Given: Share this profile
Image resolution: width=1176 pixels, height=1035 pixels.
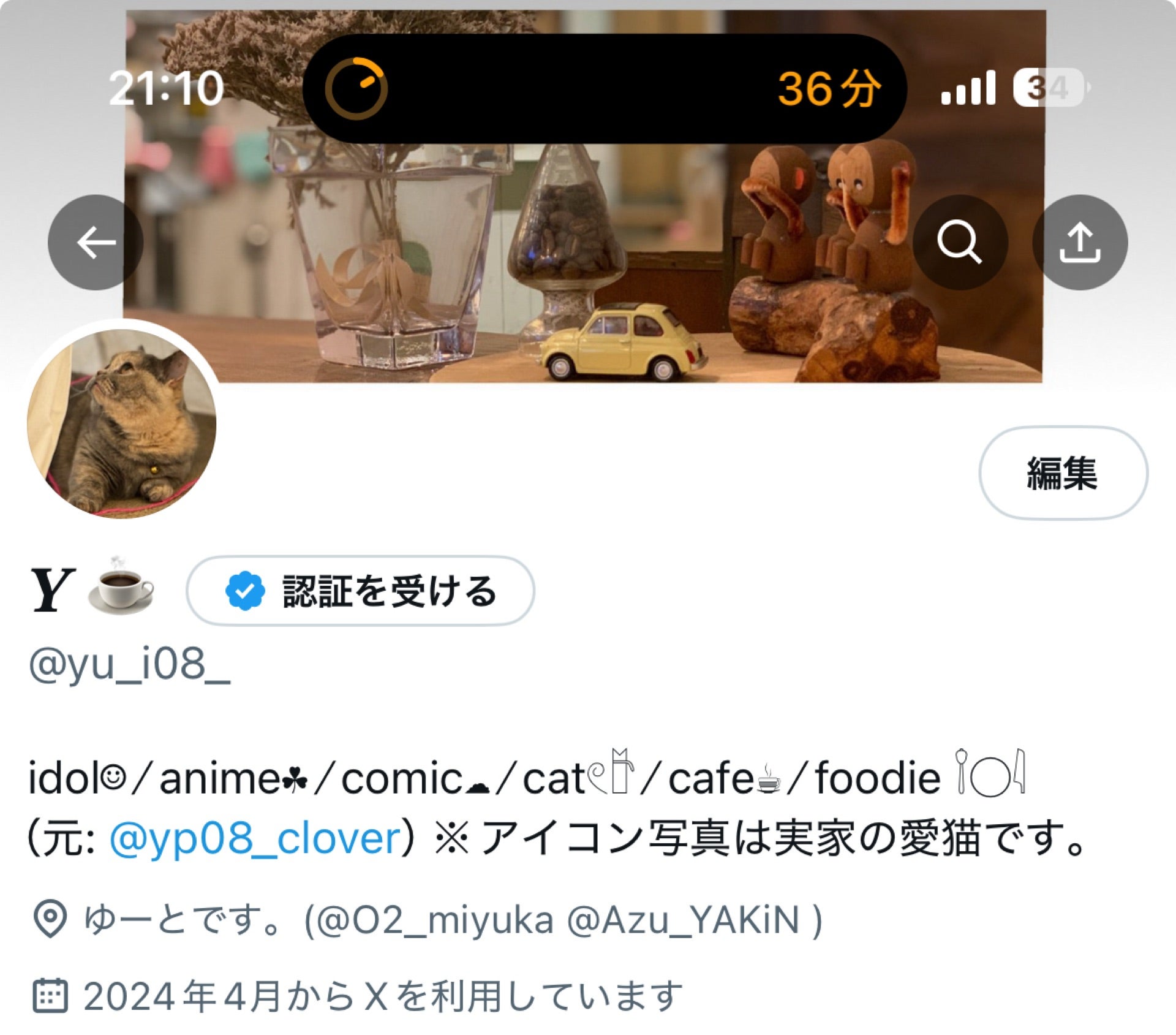Looking at the screenshot, I should coord(1079,242).
